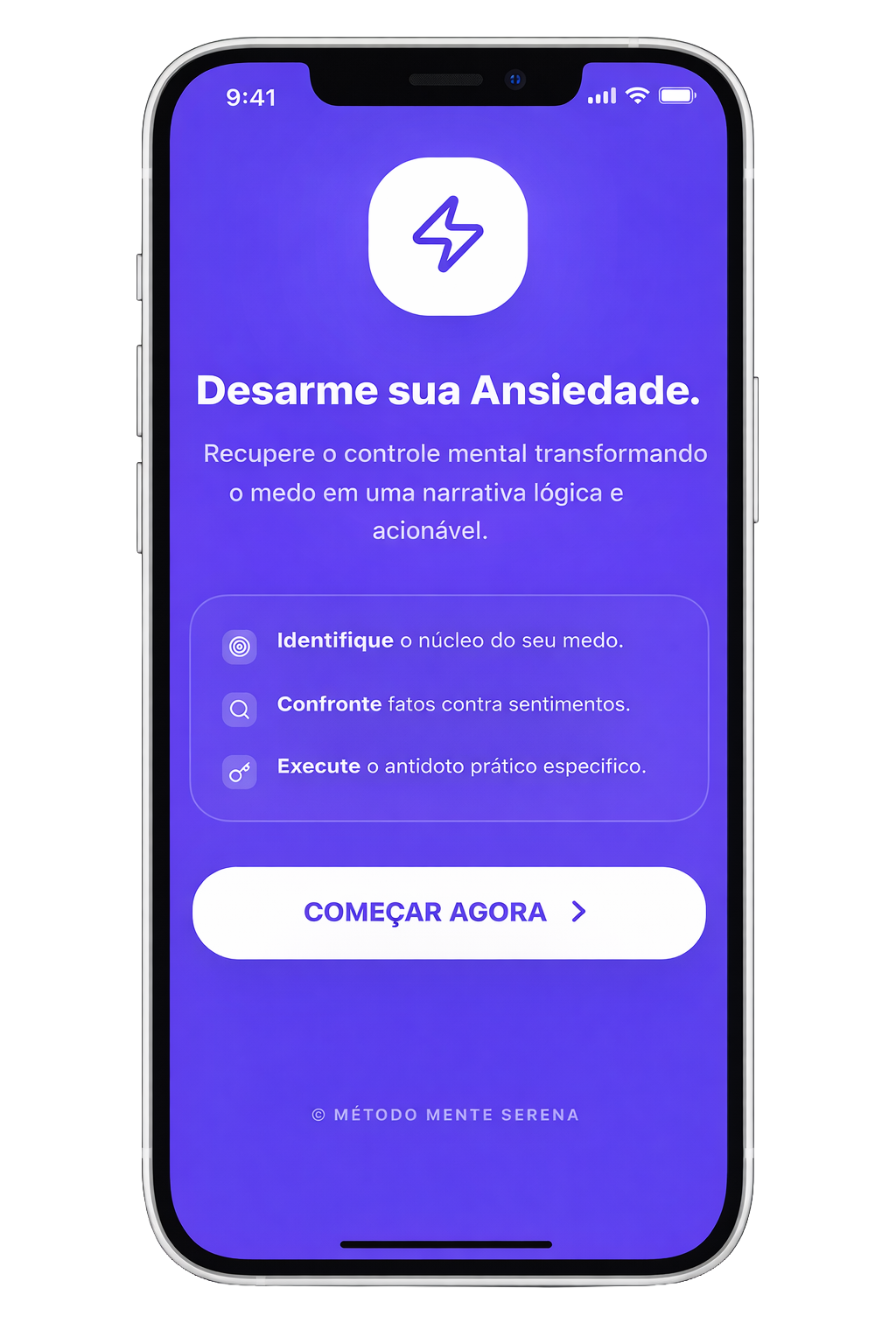Screen dimensions: 896x1344
Task: Select the target icon beside Identifique
Action: [x=239, y=646]
